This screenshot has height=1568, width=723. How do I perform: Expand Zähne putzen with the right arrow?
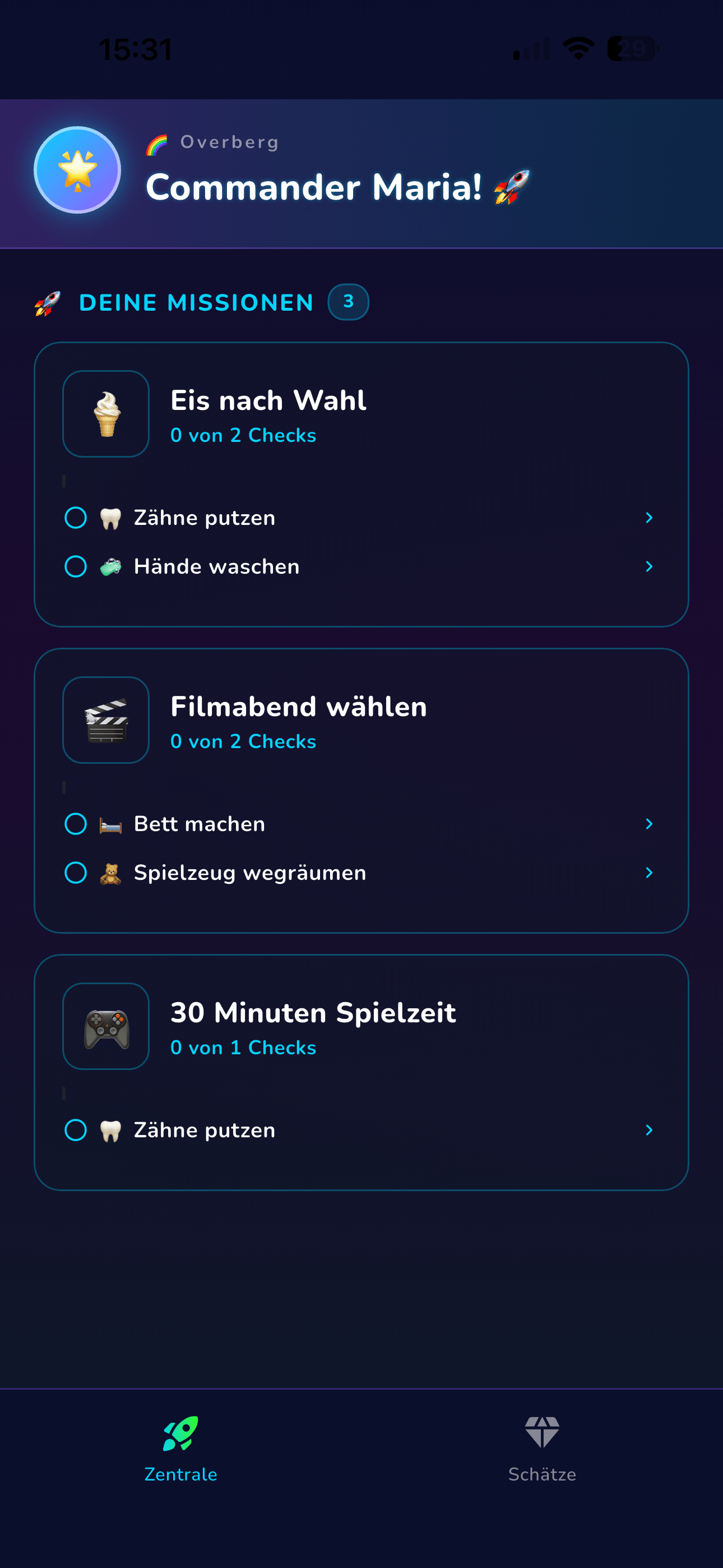click(649, 518)
